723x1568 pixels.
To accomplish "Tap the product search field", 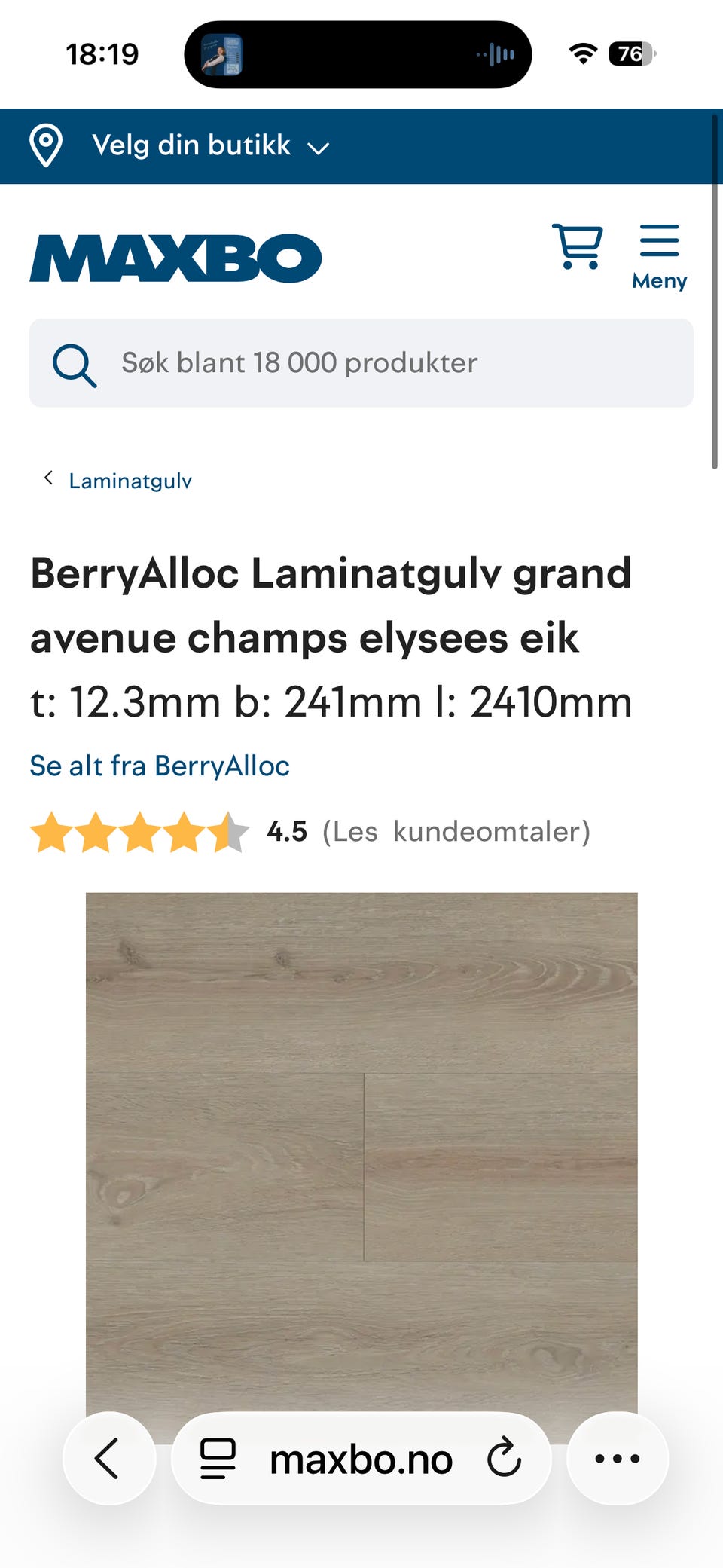I will tap(360, 363).
